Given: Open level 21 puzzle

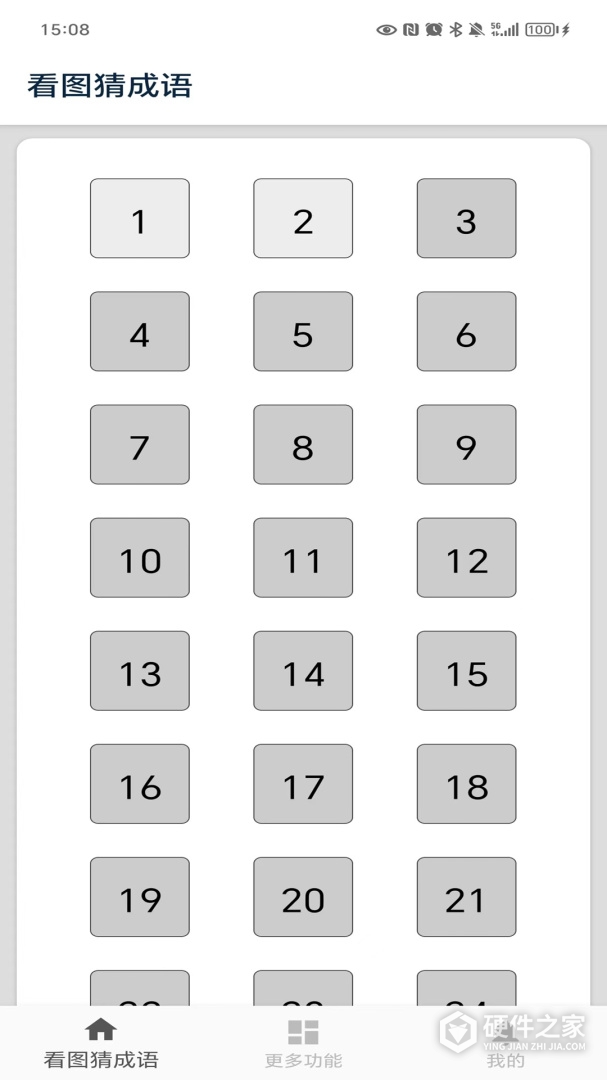Looking at the screenshot, I should [x=466, y=896].
